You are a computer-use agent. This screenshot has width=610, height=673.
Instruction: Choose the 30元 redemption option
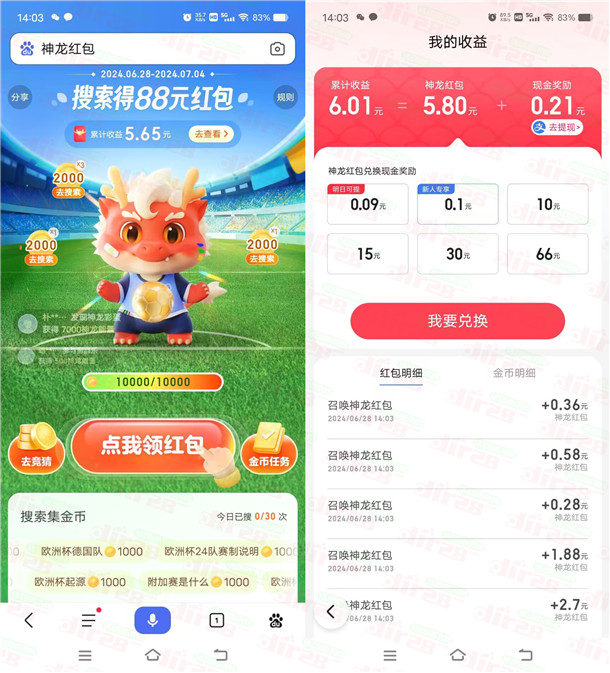pos(458,254)
